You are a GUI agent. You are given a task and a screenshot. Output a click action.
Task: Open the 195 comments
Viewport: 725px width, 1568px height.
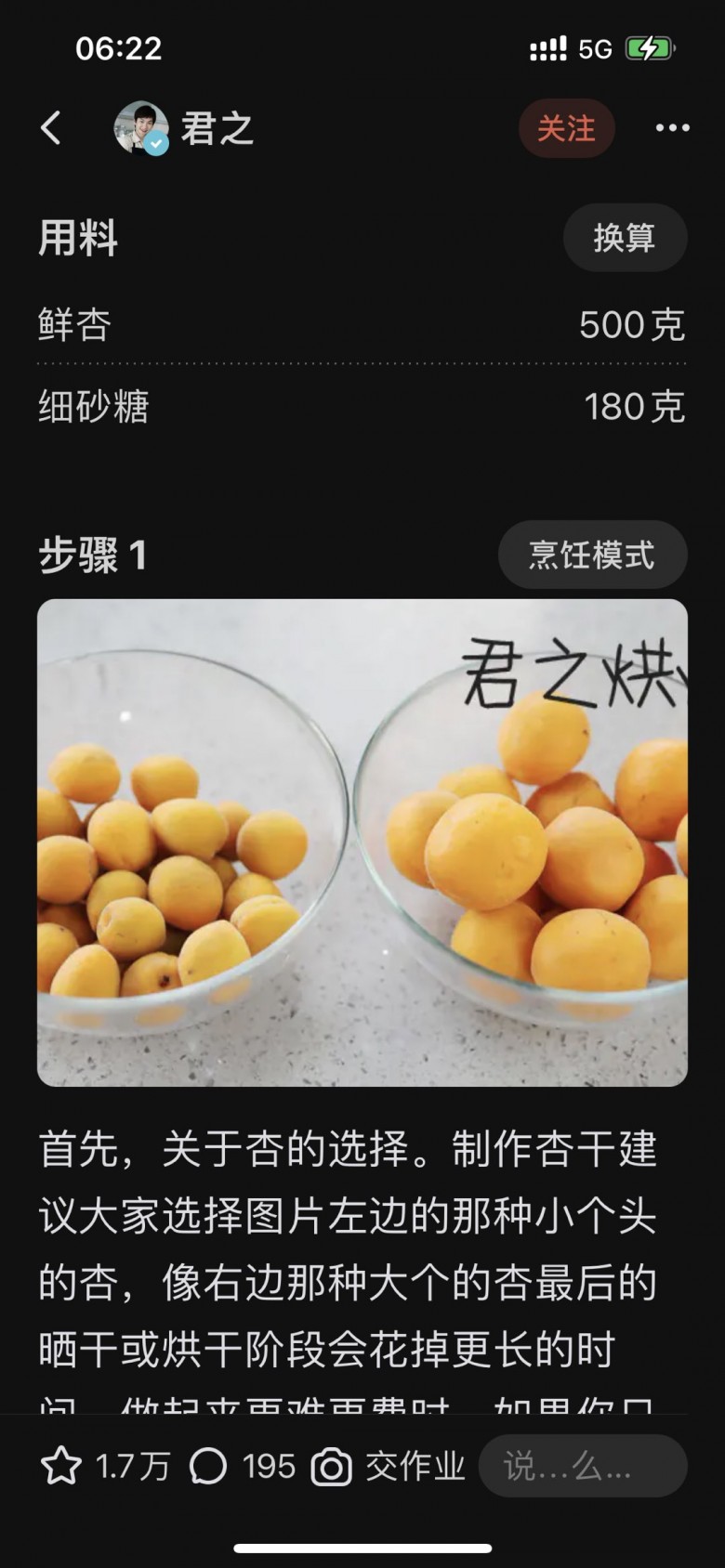[208, 1467]
